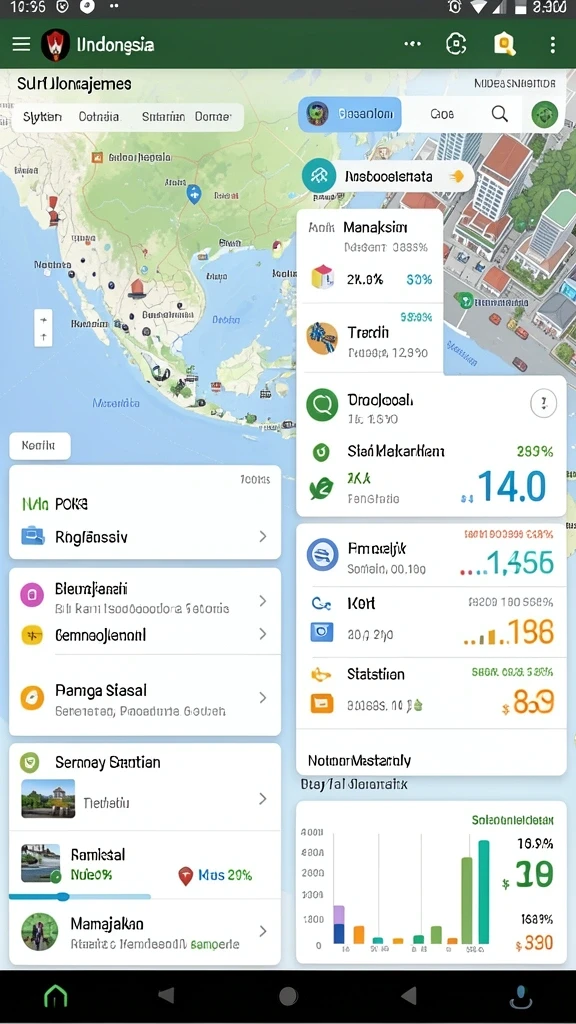Adjust the blue slider under Ramlesal
The width and height of the screenshot is (576, 1024).
point(63,896)
